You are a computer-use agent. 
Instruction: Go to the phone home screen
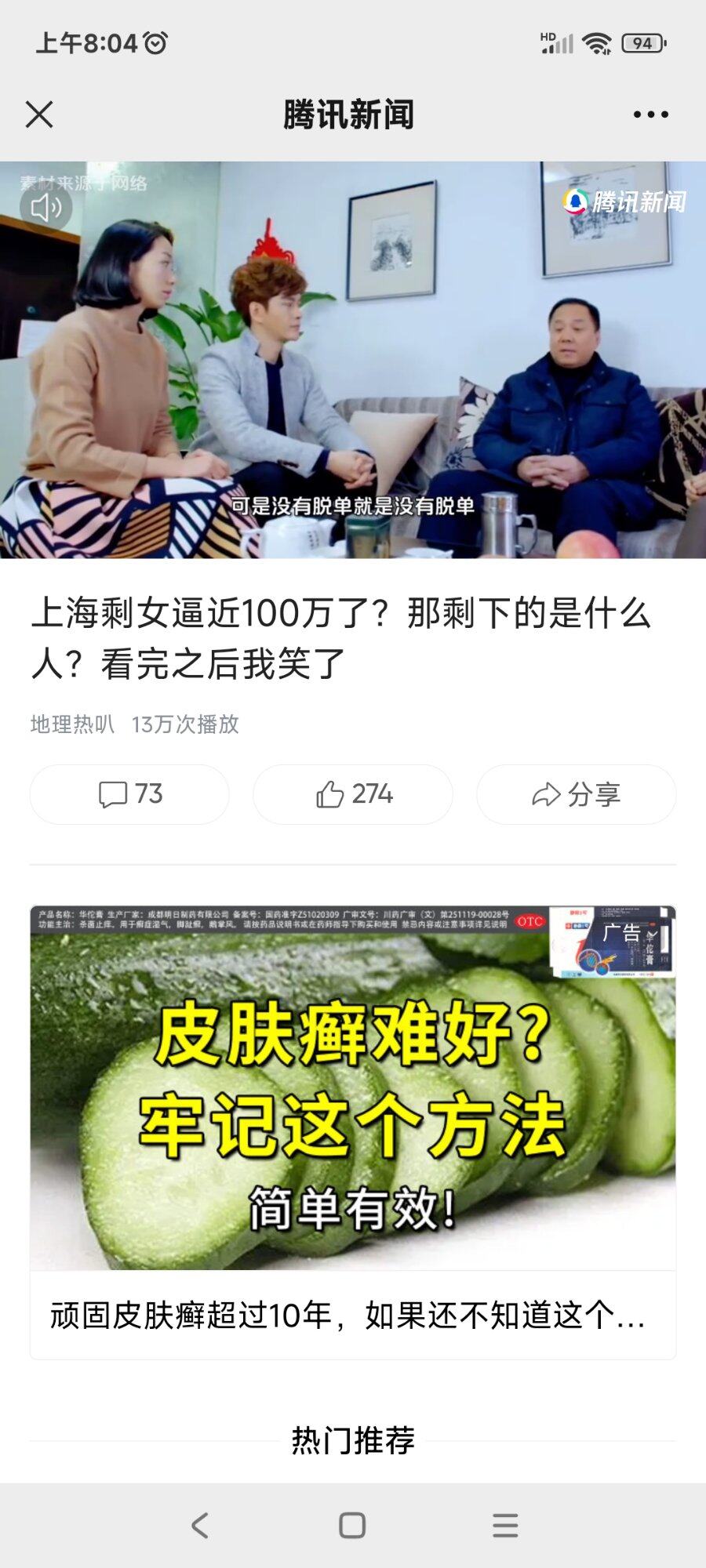352,1525
